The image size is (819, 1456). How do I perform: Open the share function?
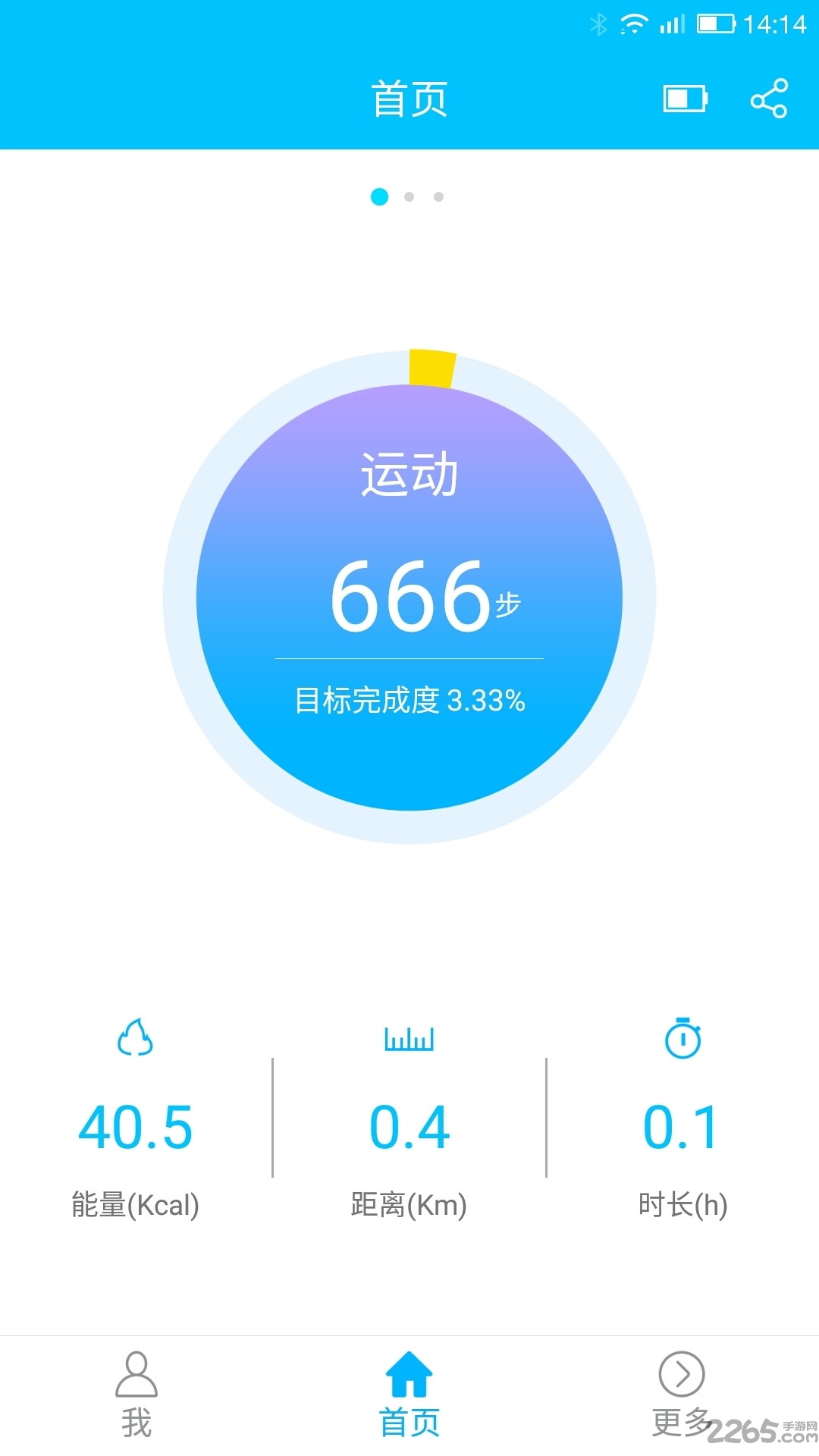pyautogui.click(x=769, y=99)
